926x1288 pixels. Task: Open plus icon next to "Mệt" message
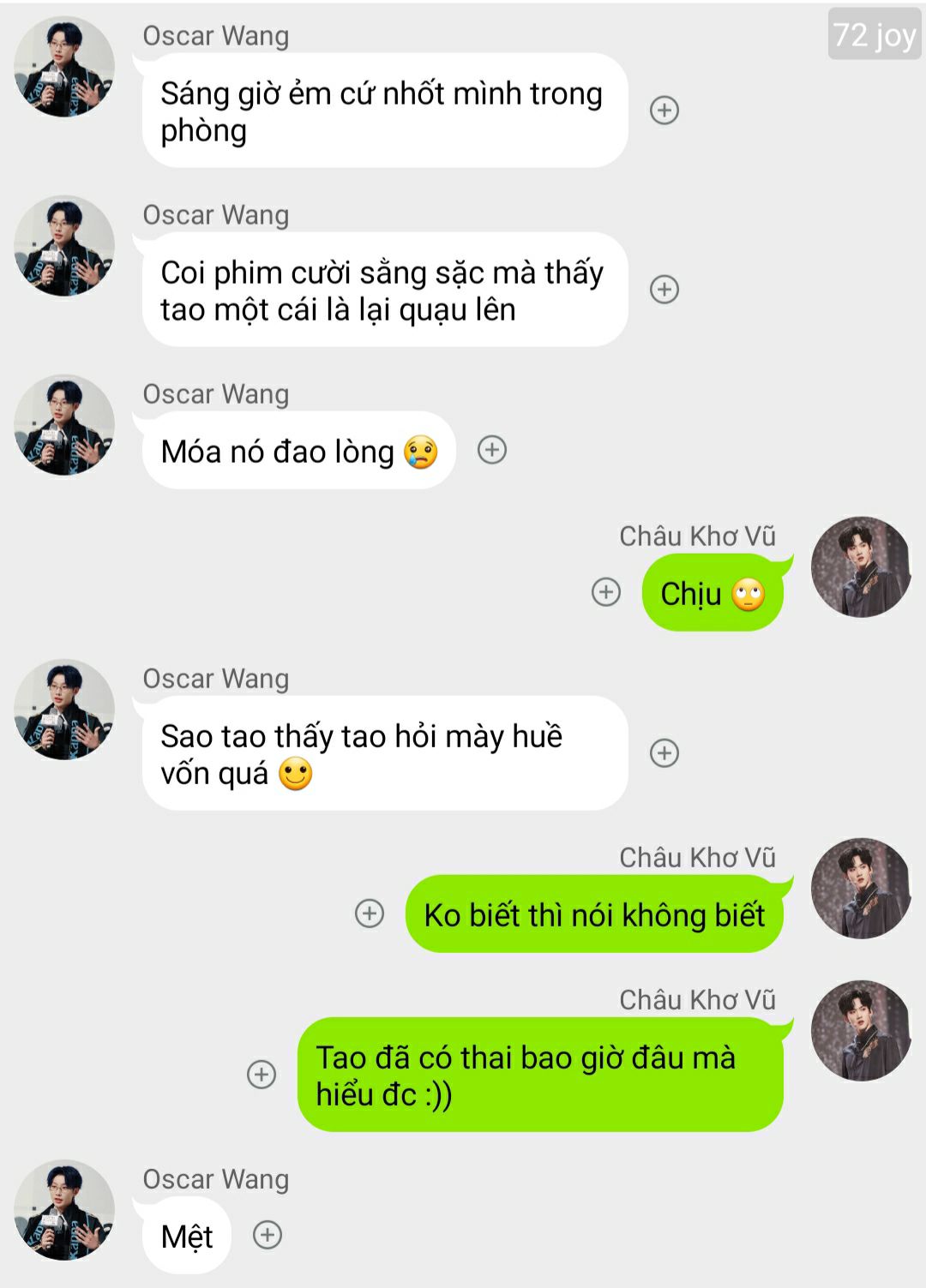[x=268, y=1235]
